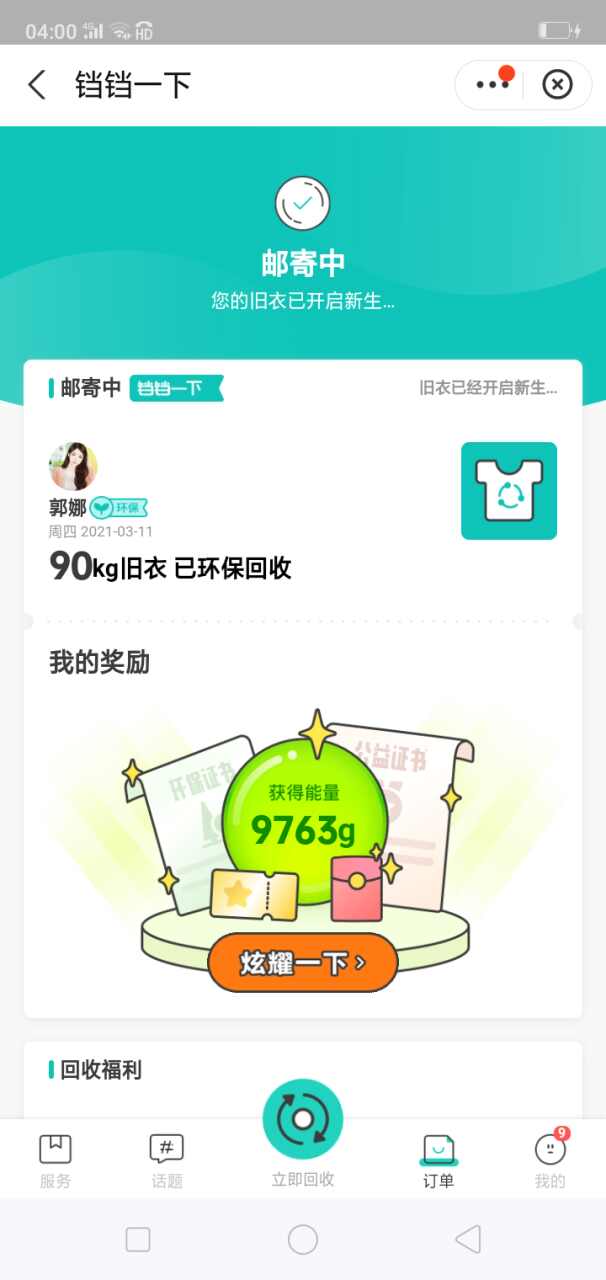Switch to the 话题 tab
Viewport: 606px width, 1280px height.
(167, 1160)
